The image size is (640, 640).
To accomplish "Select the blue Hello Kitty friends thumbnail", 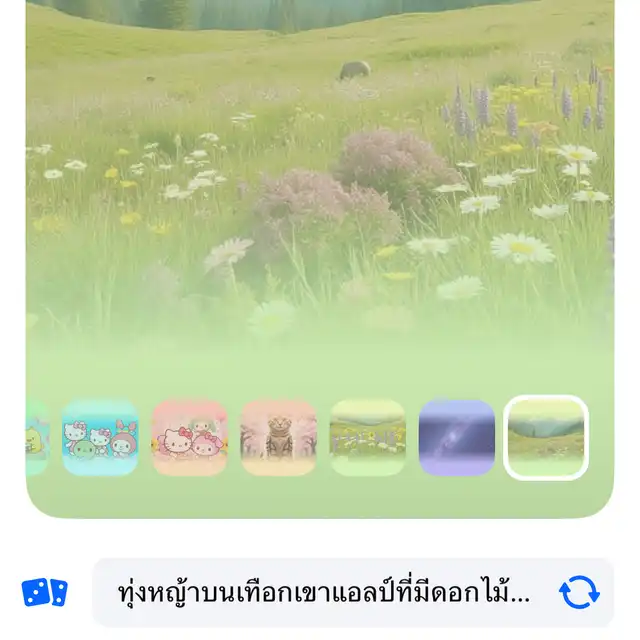I will (x=100, y=438).
